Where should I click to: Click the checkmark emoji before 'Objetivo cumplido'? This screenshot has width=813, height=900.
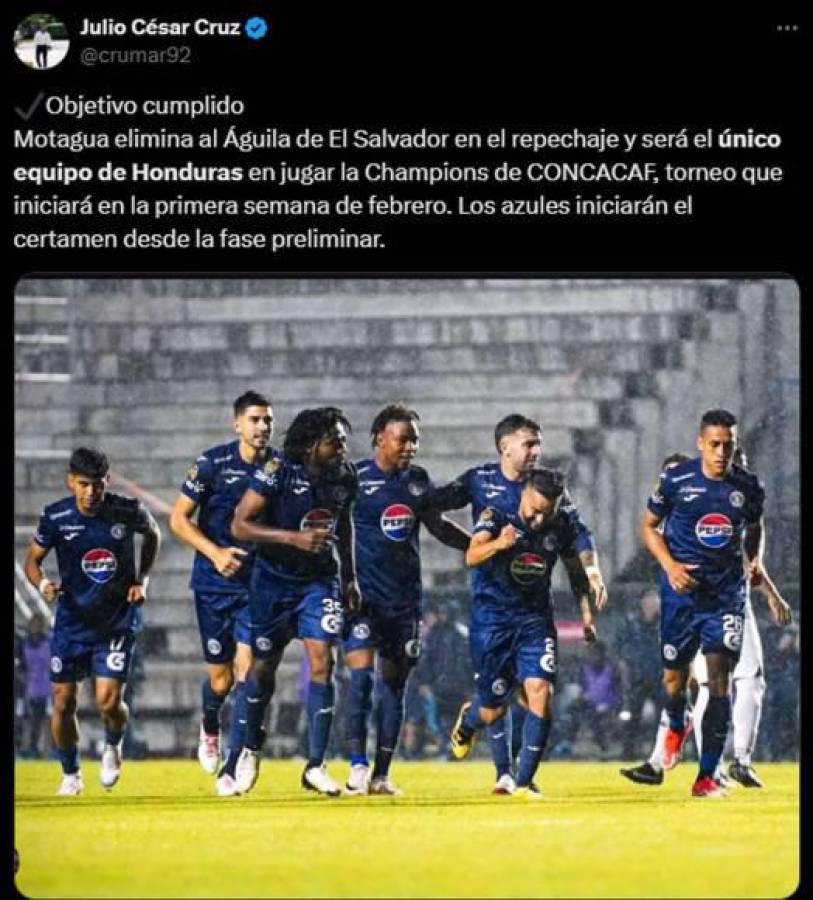(x=26, y=103)
